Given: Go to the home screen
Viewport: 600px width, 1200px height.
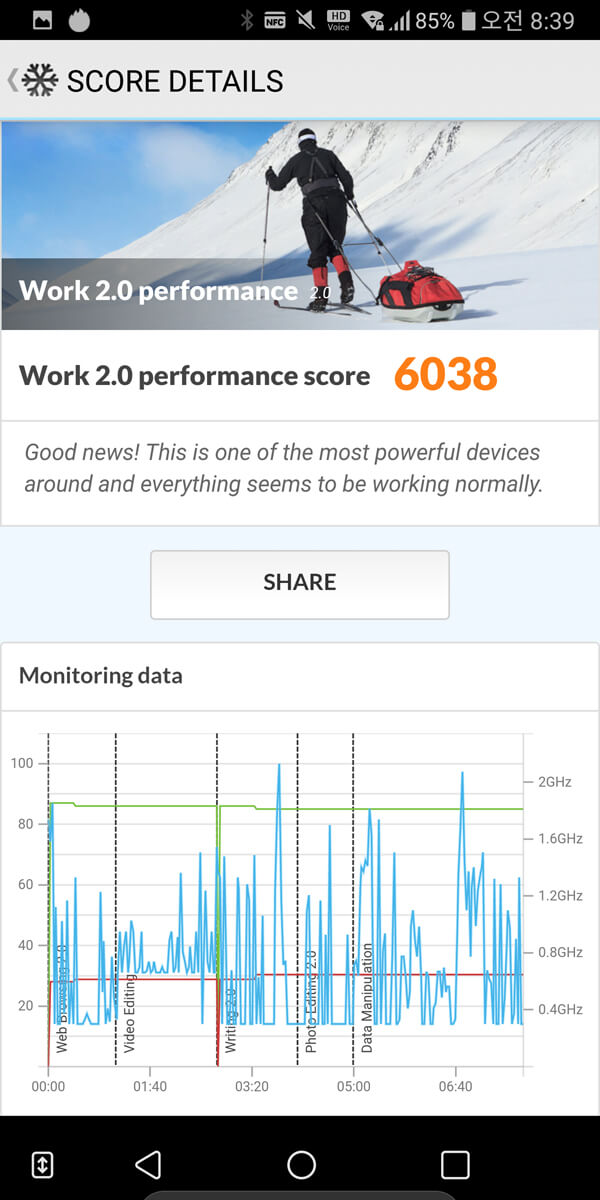Looking at the screenshot, I should tap(301, 1164).
